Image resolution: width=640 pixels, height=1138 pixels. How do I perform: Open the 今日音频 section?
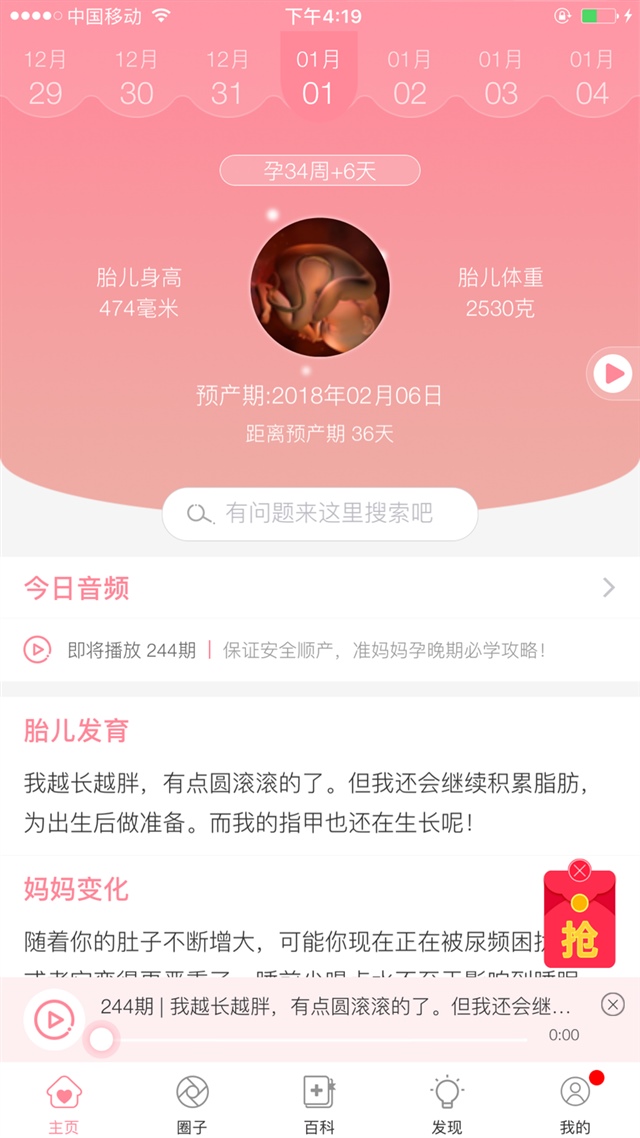coord(320,588)
